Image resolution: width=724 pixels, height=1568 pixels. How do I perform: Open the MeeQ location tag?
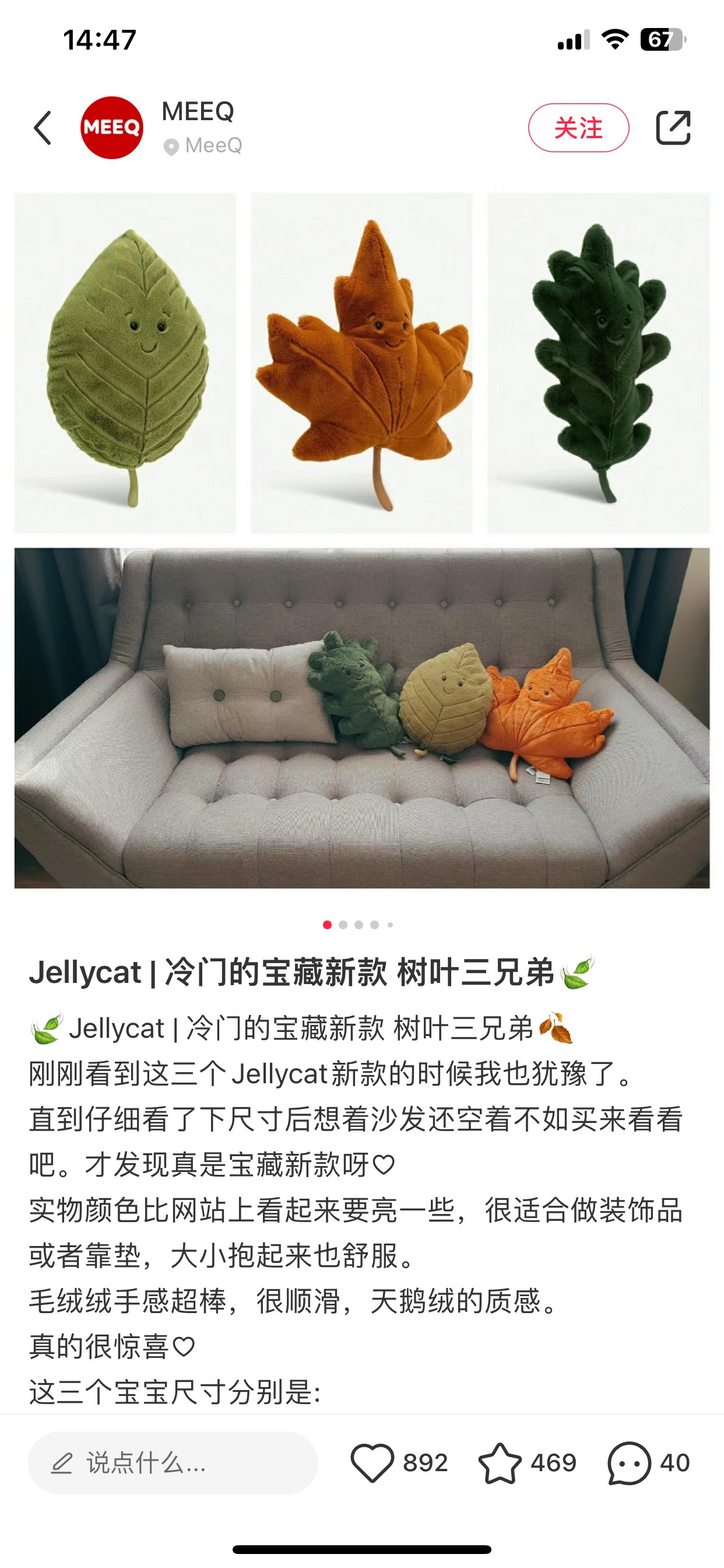tap(204, 146)
